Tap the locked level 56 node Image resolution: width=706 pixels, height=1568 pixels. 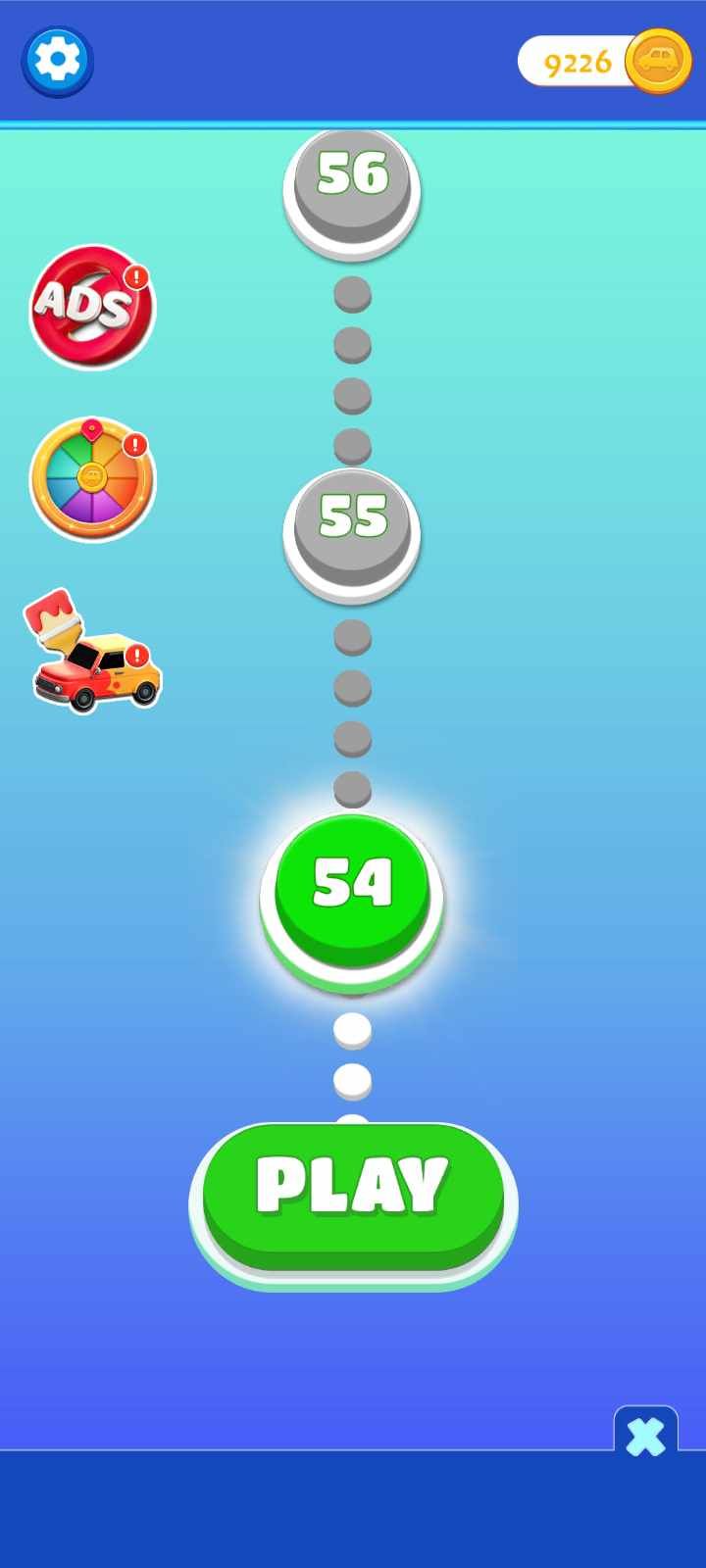(x=352, y=184)
